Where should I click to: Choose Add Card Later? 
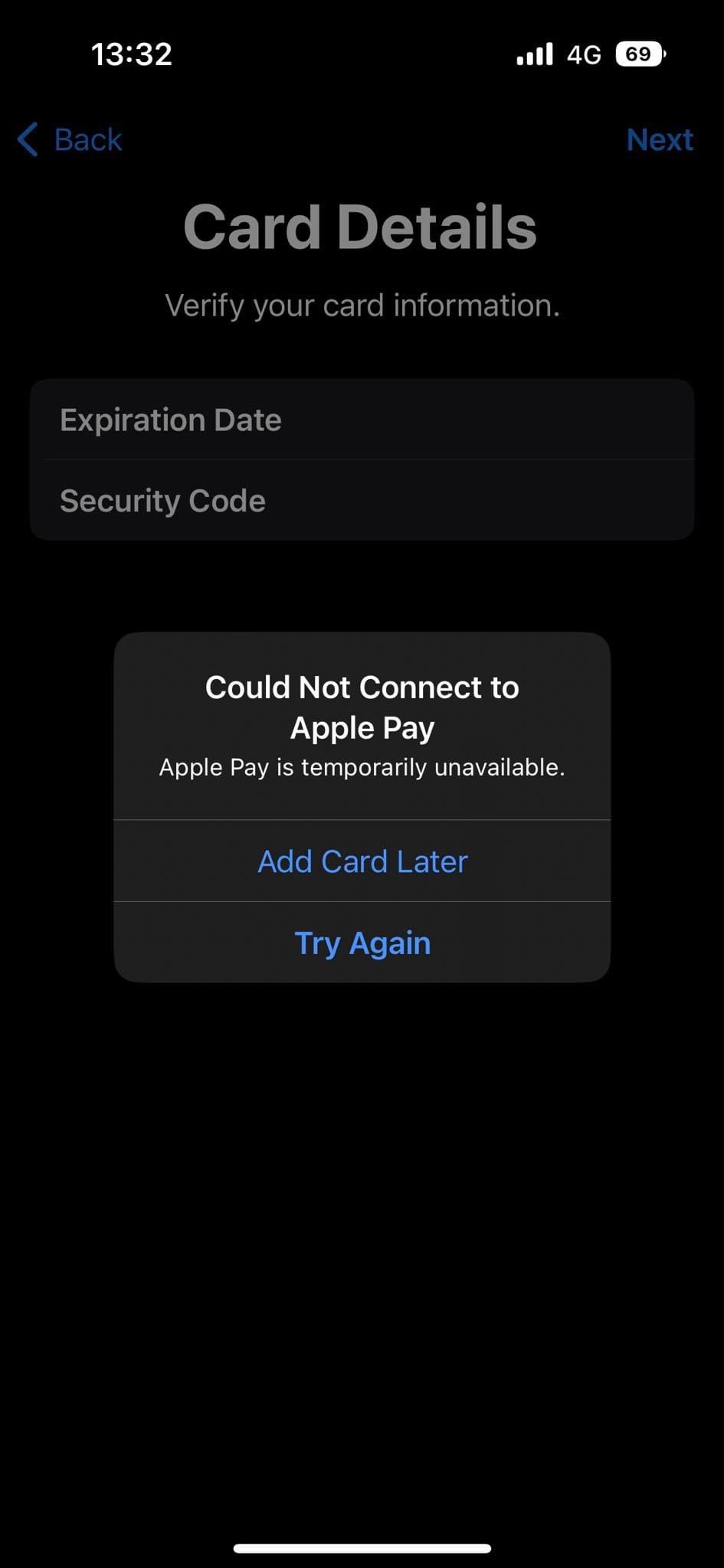pyautogui.click(x=362, y=861)
